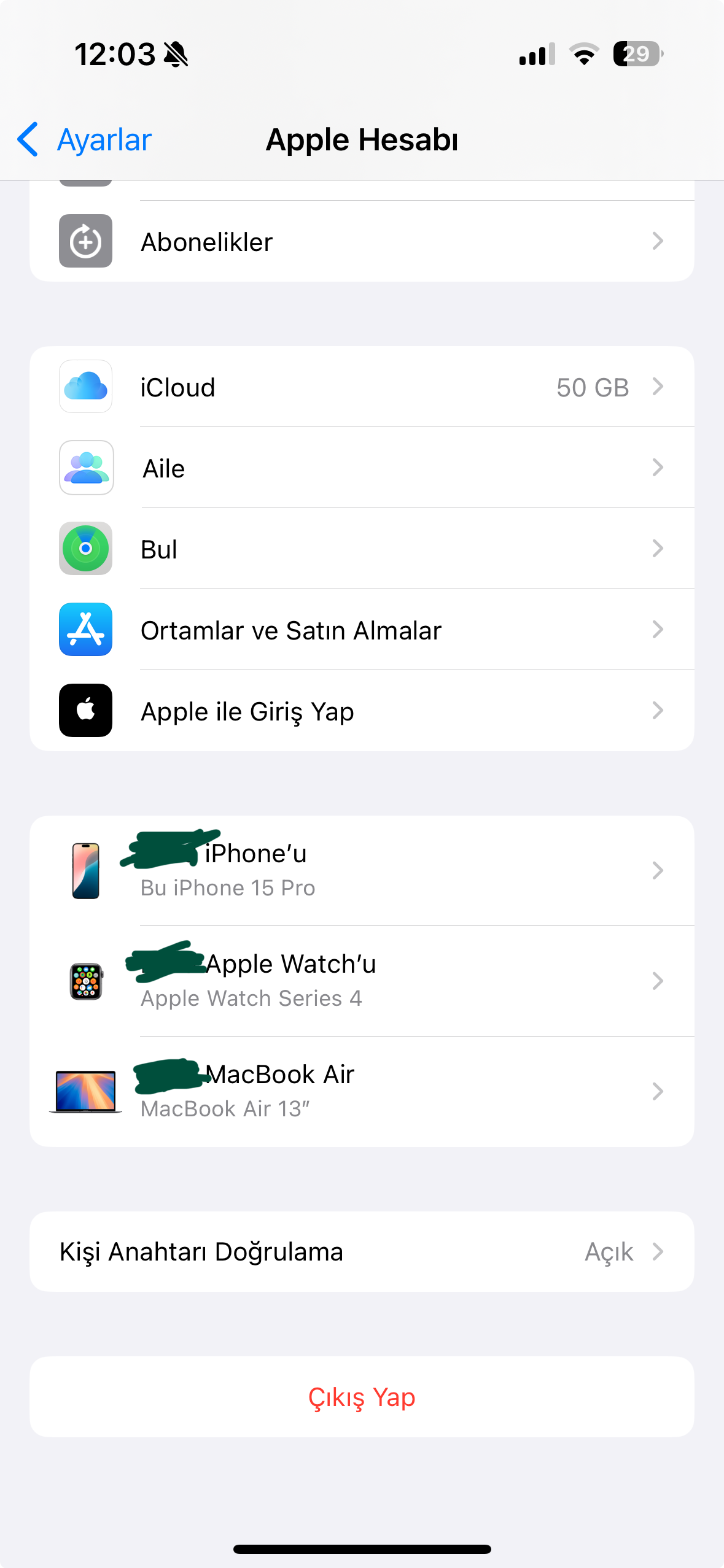Open Abonelikler settings
Screen dimensions: 724x1568
click(361, 242)
